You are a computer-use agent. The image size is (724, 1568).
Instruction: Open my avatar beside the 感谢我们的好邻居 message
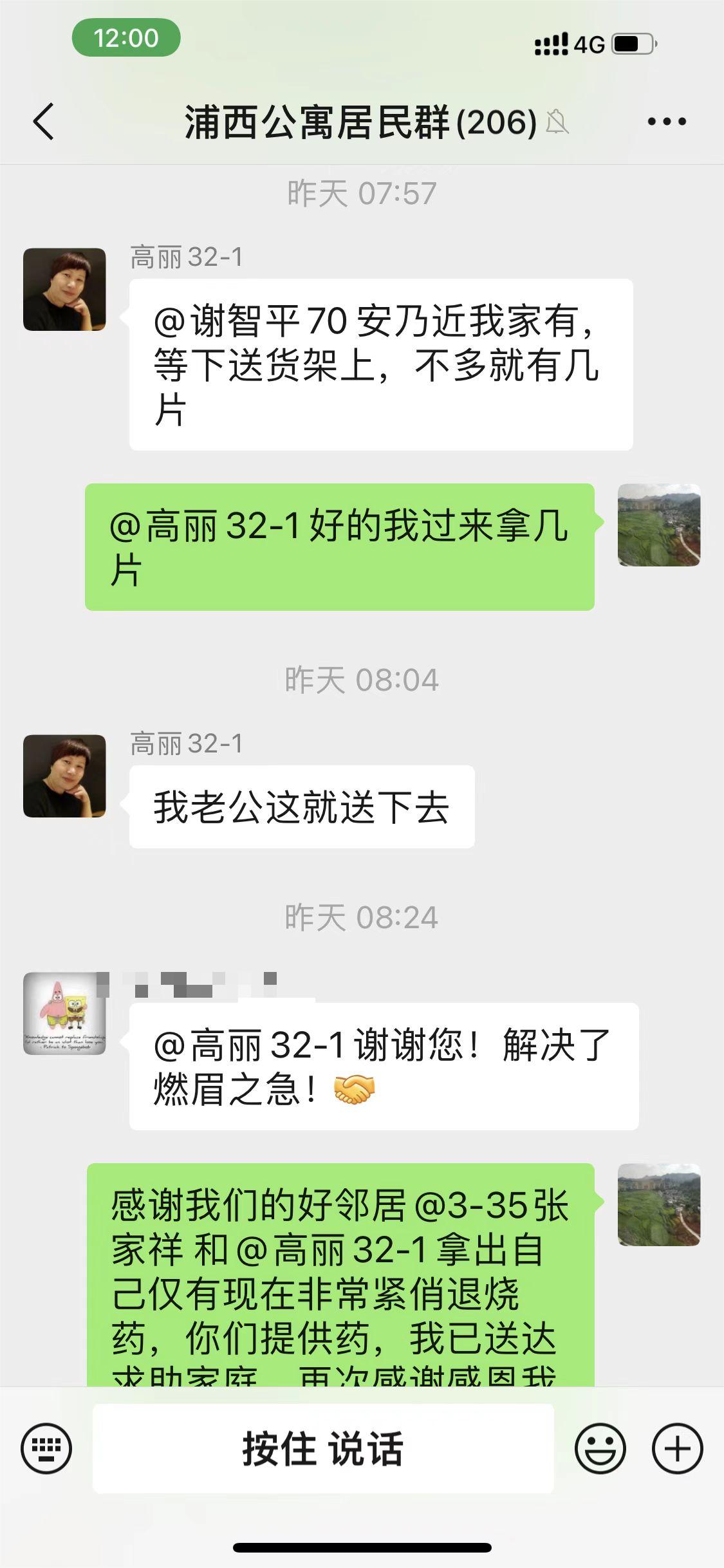659,1205
